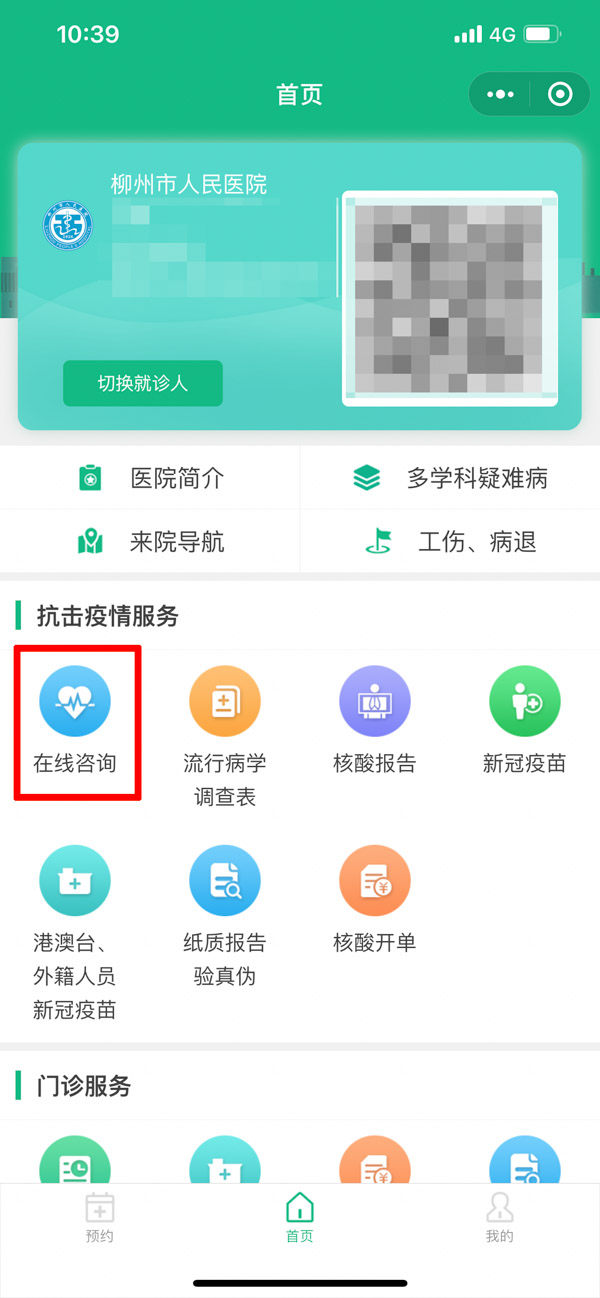View 核酸报告
The width and height of the screenshot is (600, 1298).
point(375,720)
